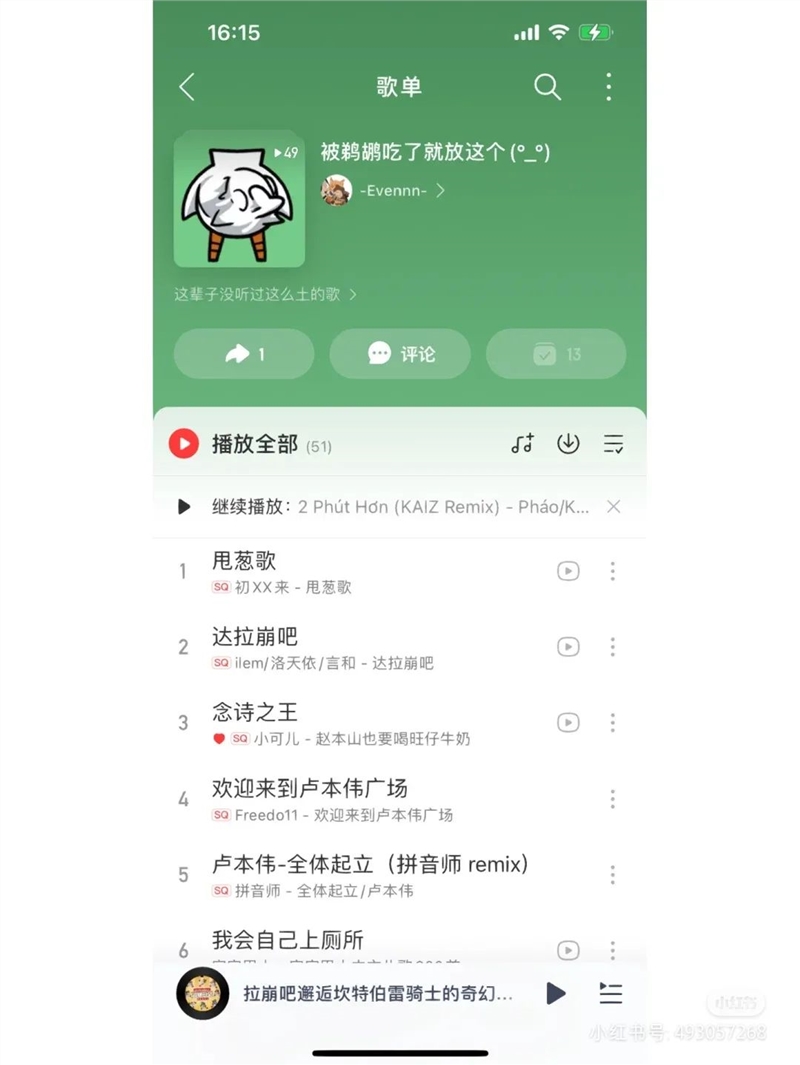Visit creator -Evennn- profile

coord(383,190)
